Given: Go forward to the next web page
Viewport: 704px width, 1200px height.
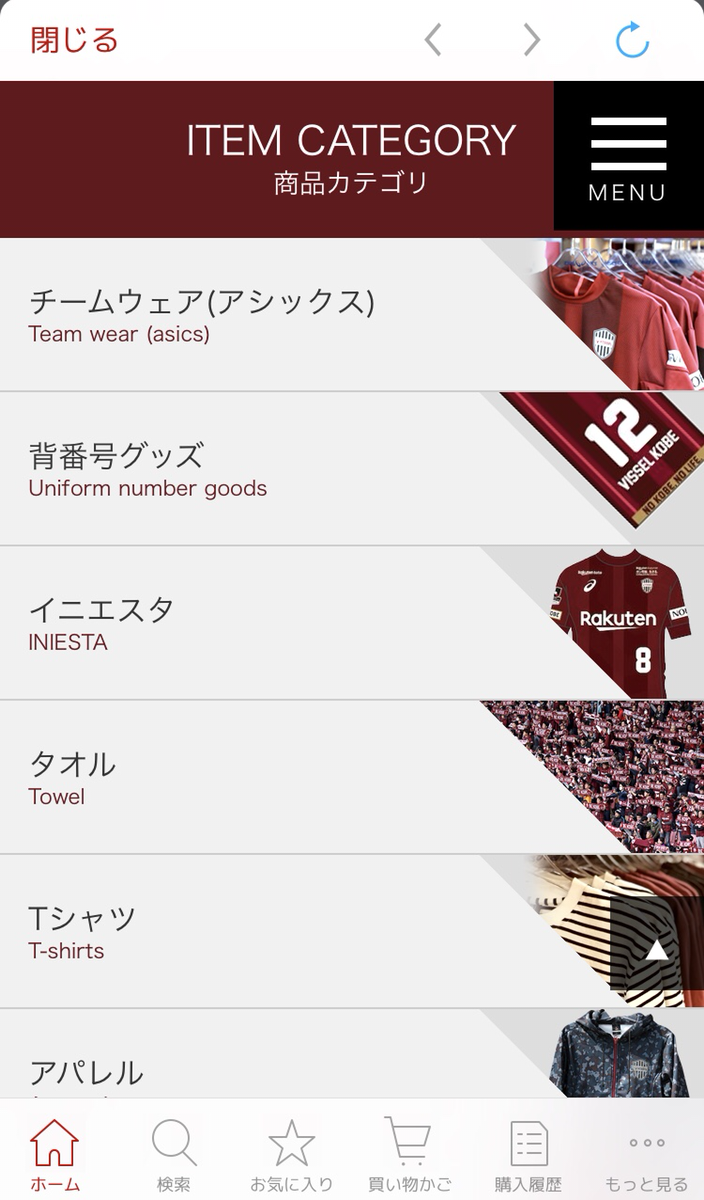Looking at the screenshot, I should [x=531, y=40].
